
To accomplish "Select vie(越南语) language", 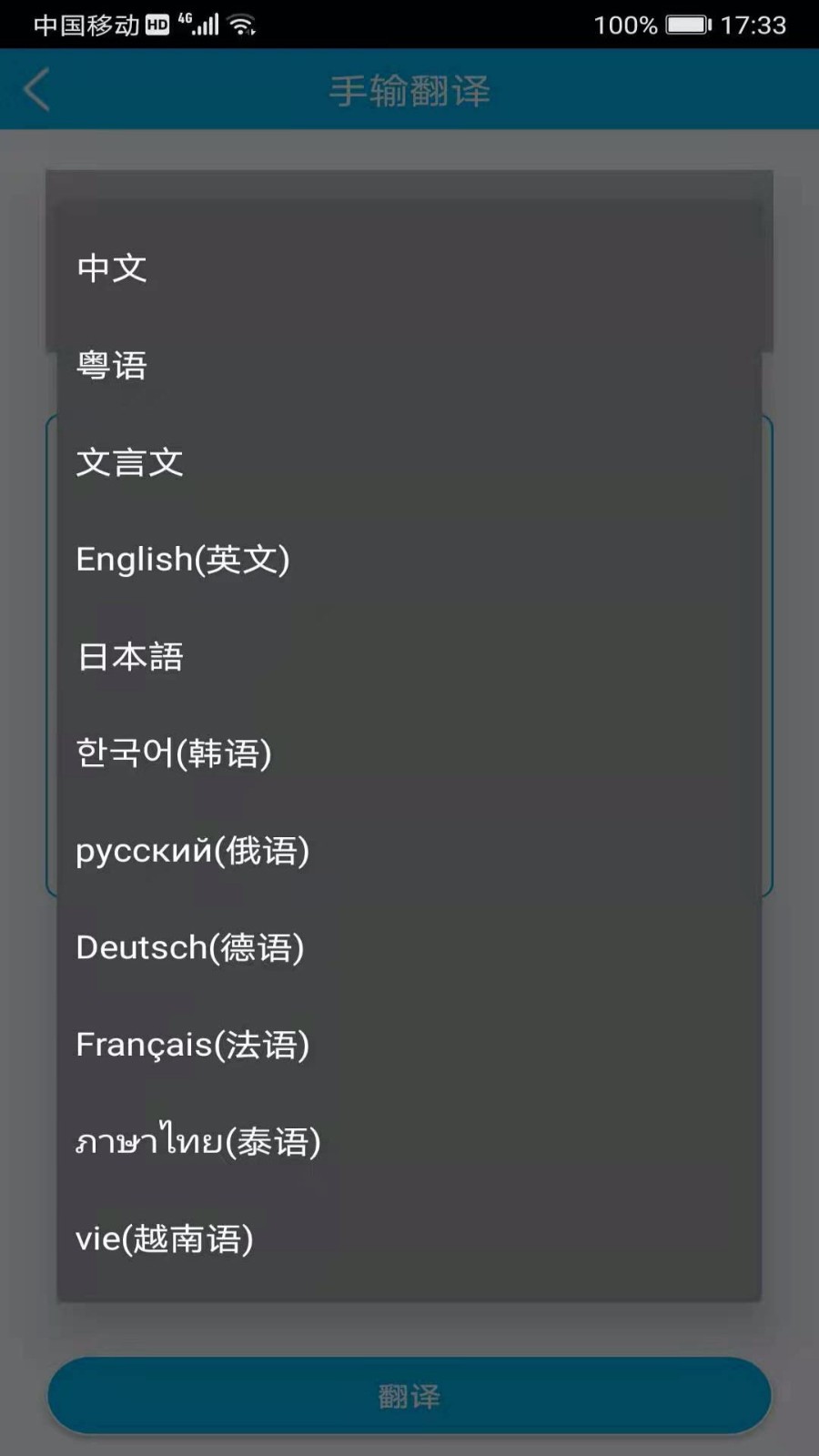I will click(165, 1239).
